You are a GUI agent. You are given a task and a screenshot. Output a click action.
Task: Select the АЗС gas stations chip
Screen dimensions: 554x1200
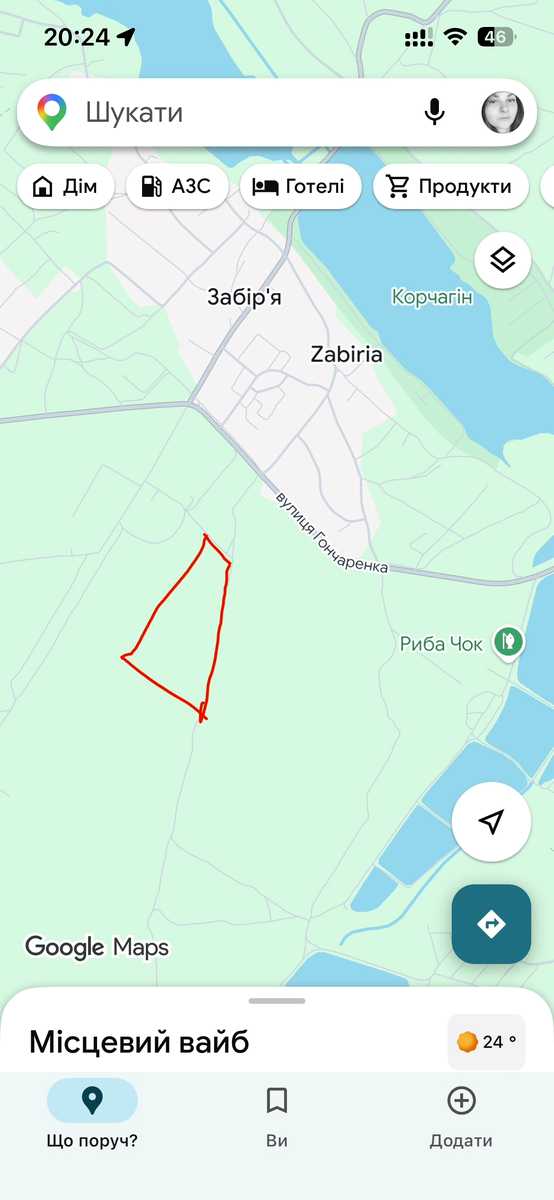[x=177, y=187]
